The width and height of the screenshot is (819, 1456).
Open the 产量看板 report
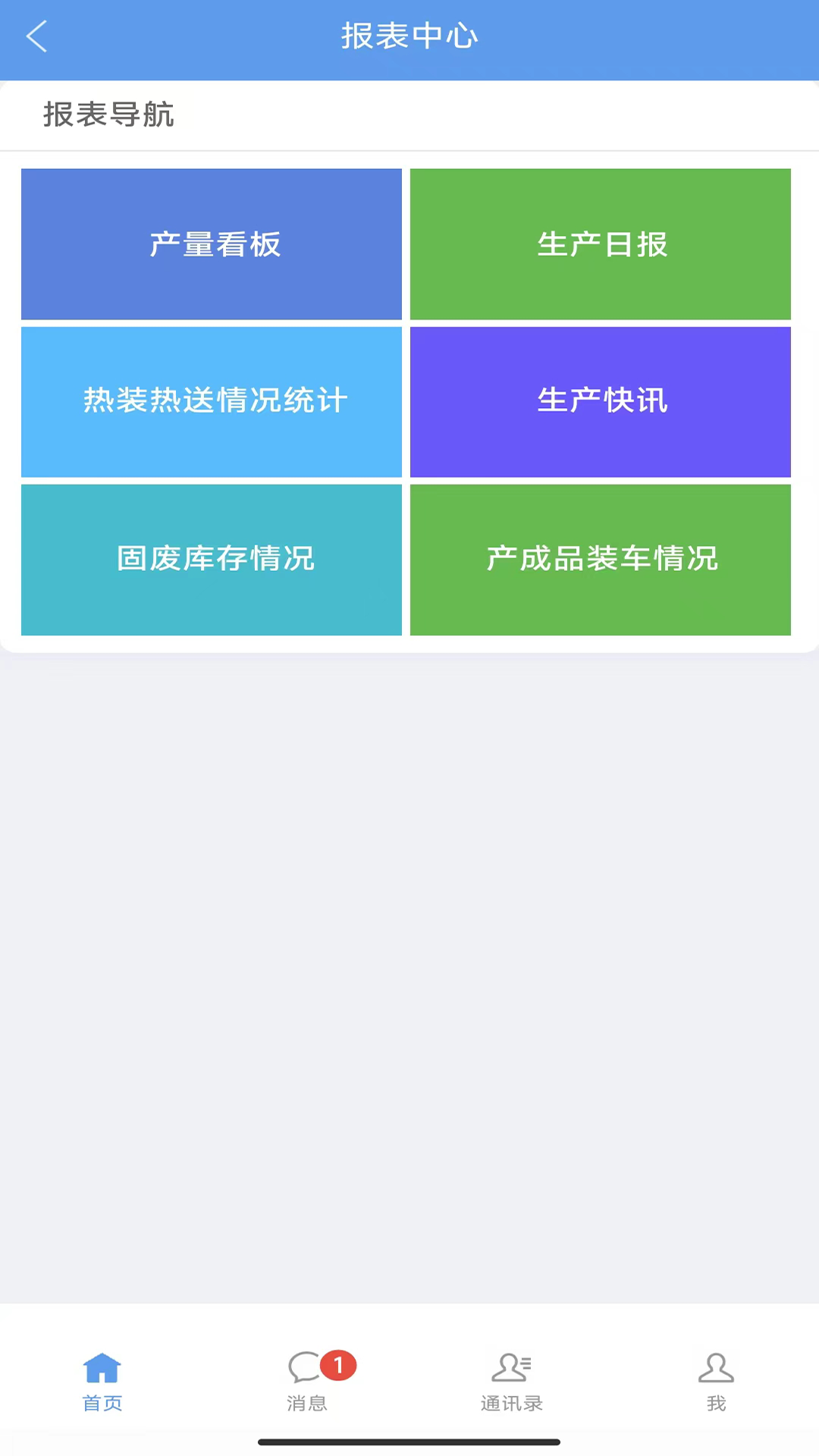tap(211, 243)
